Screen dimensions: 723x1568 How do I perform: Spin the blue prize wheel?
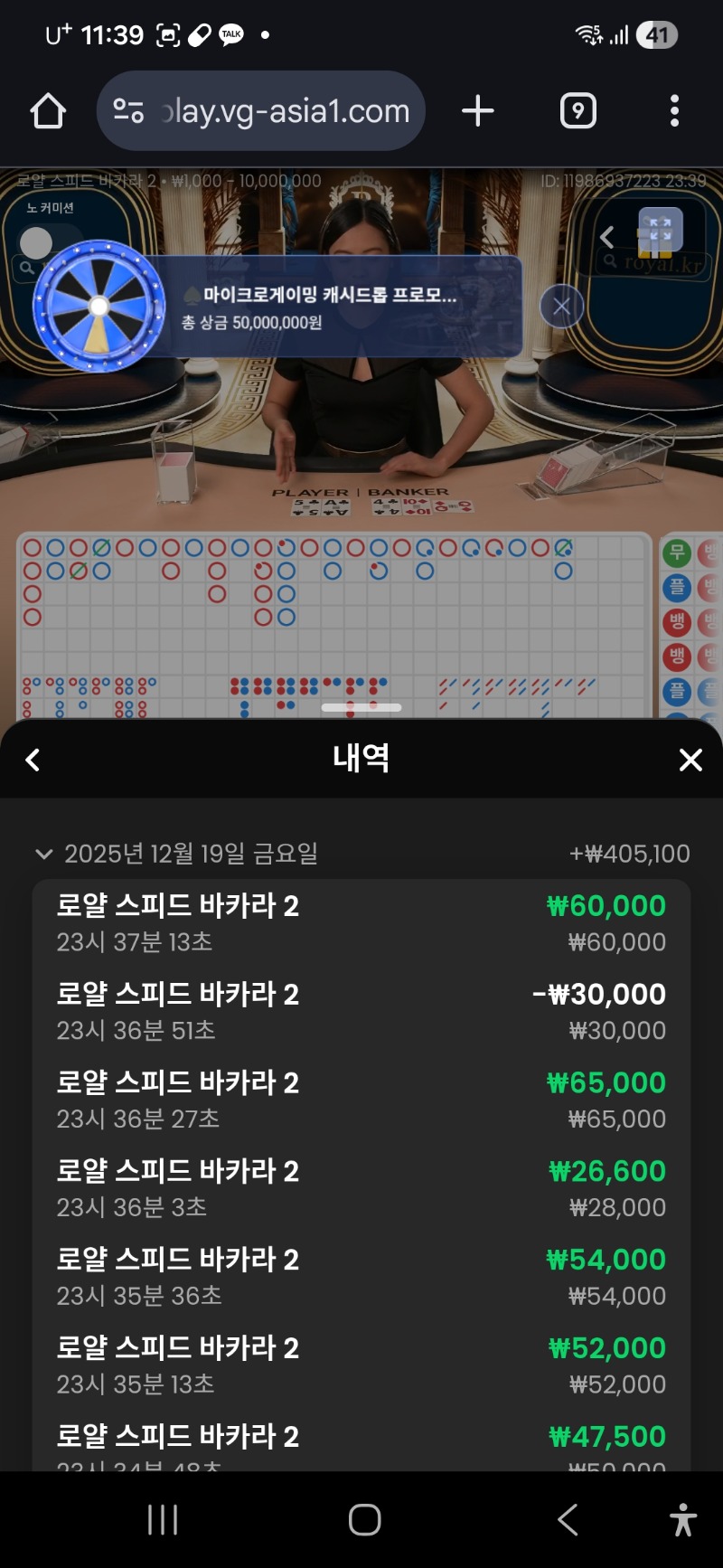98,306
